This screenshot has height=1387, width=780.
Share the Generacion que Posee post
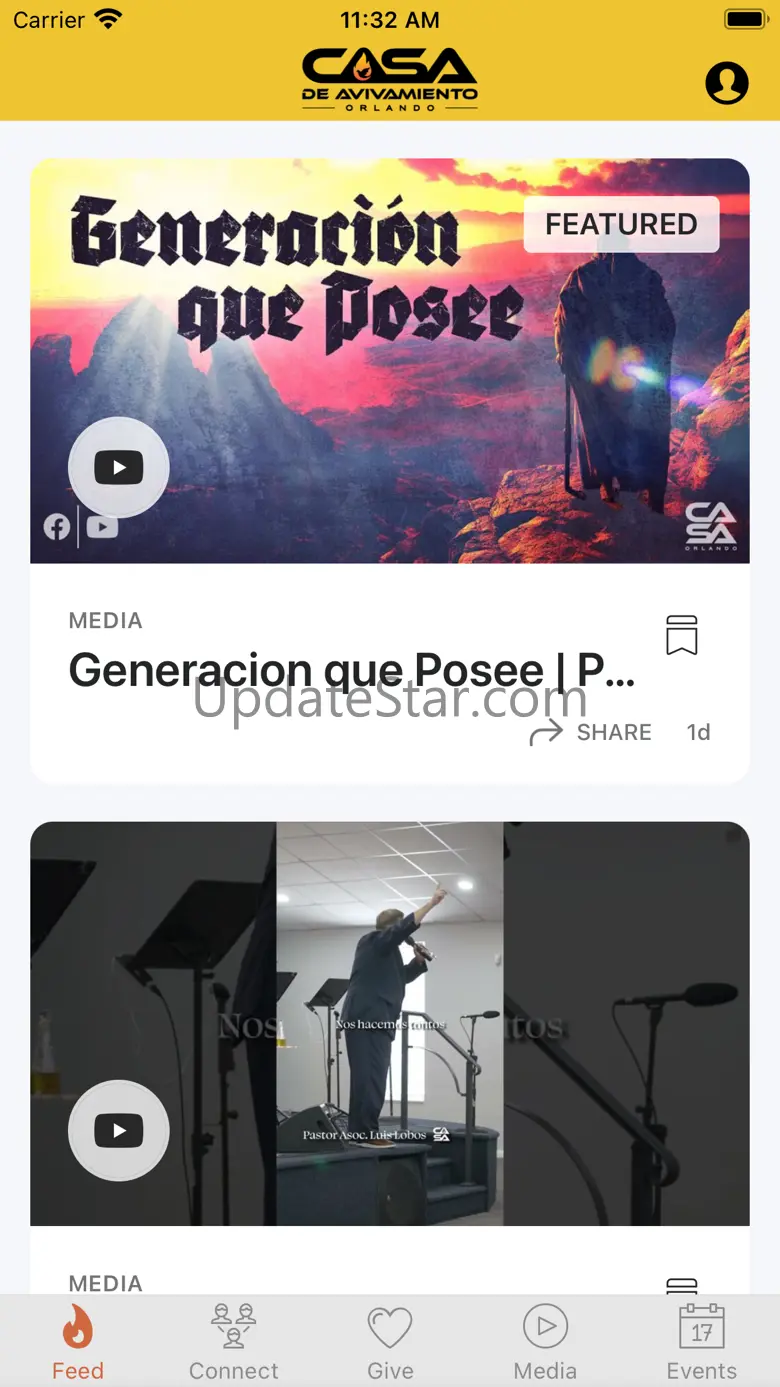591,733
